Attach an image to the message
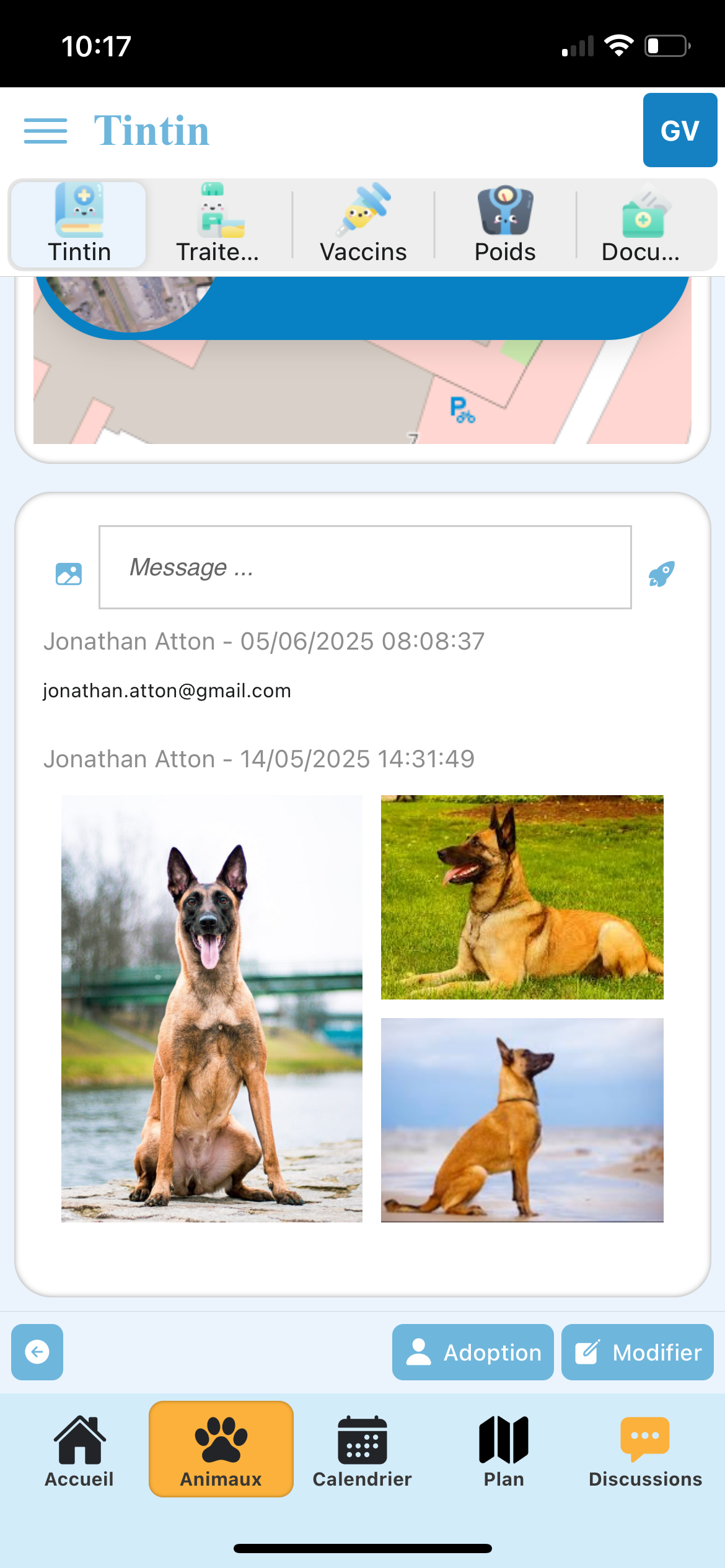Image resolution: width=725 pixels, height=1568 pixels. pos(69,574)
